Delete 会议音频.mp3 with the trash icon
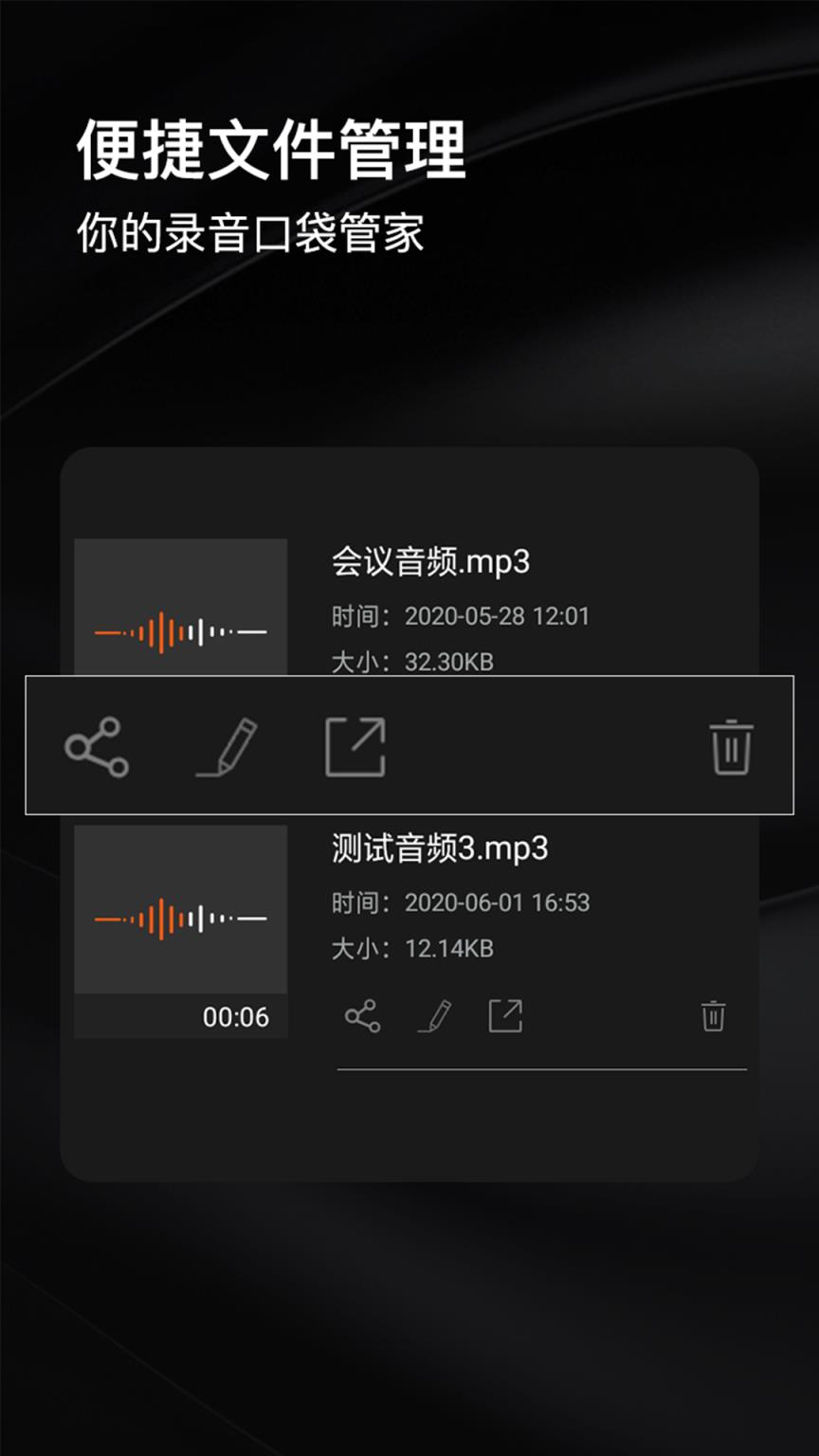 [728, 746]
